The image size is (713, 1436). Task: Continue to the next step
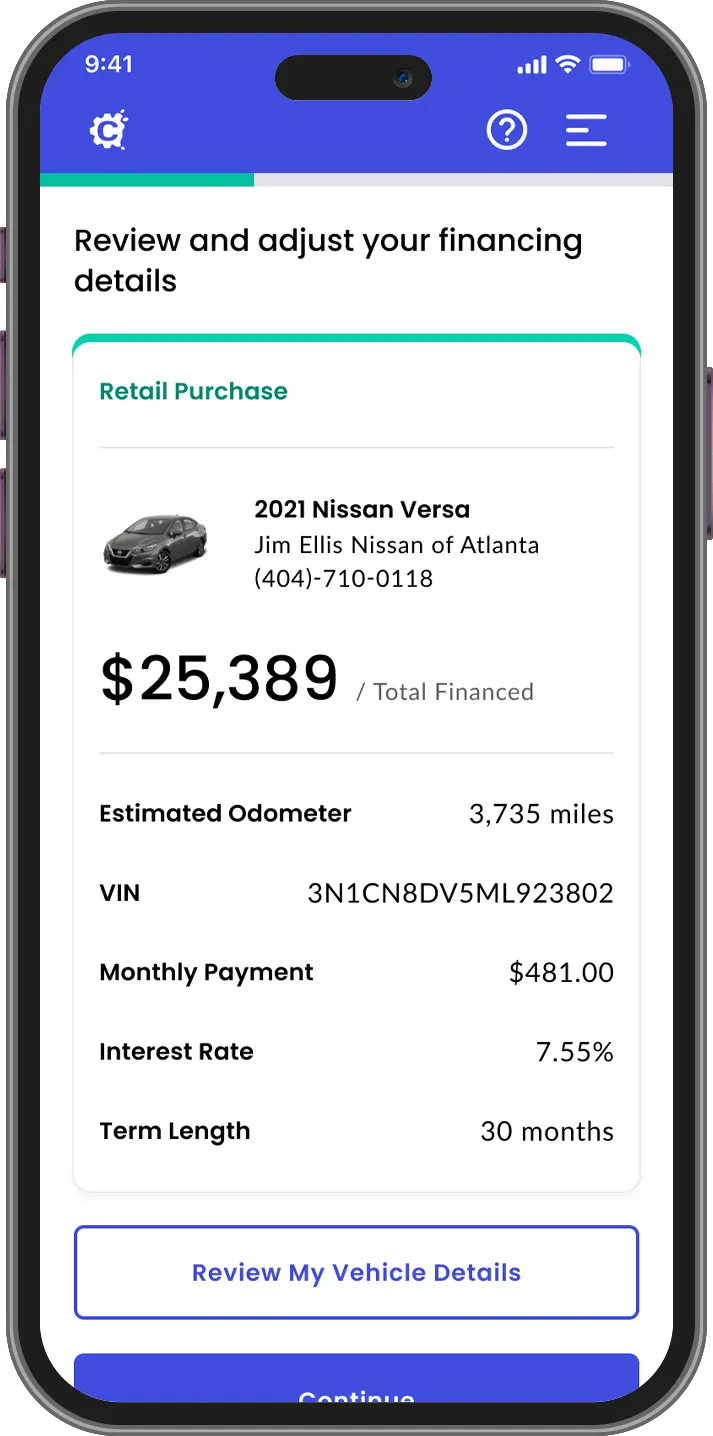click(356, 1385)
